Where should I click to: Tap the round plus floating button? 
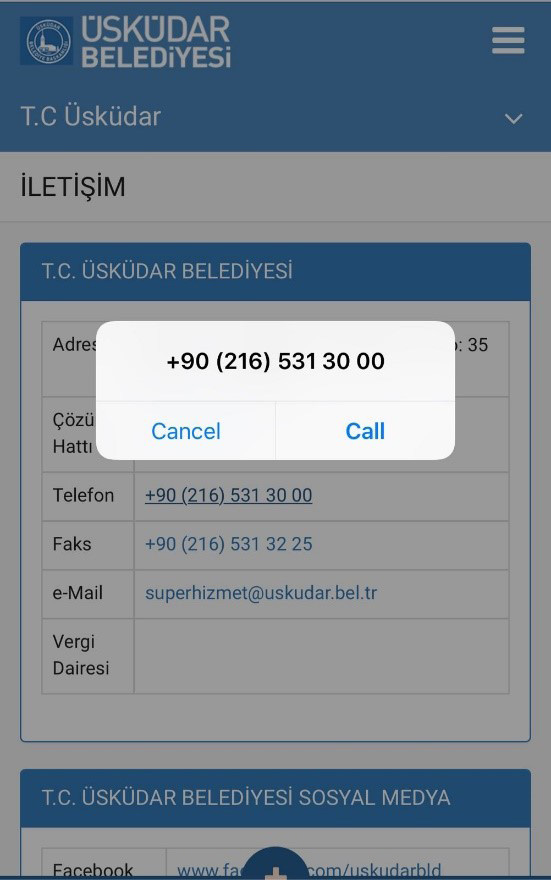(276, 864)
